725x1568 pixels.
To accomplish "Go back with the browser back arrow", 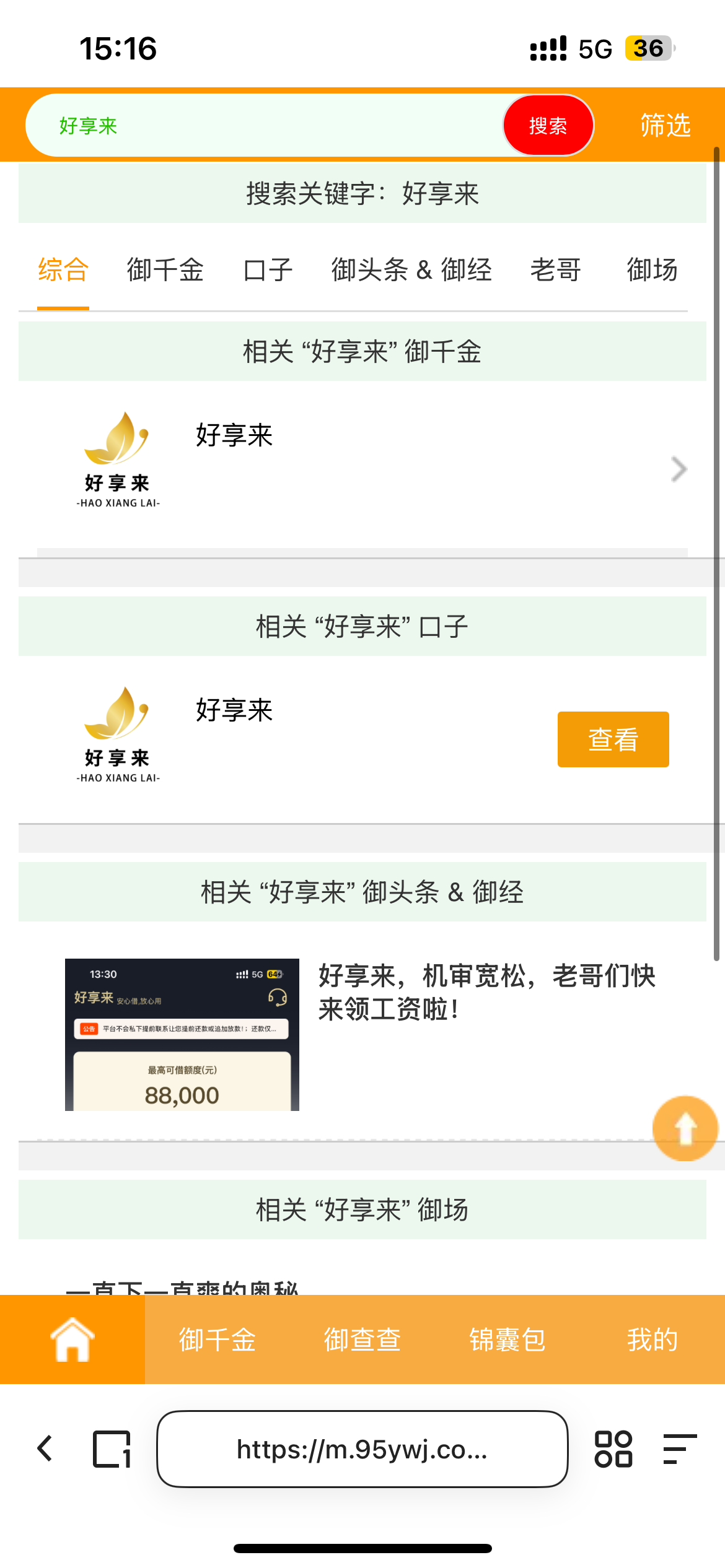I will click(45, 1449).
